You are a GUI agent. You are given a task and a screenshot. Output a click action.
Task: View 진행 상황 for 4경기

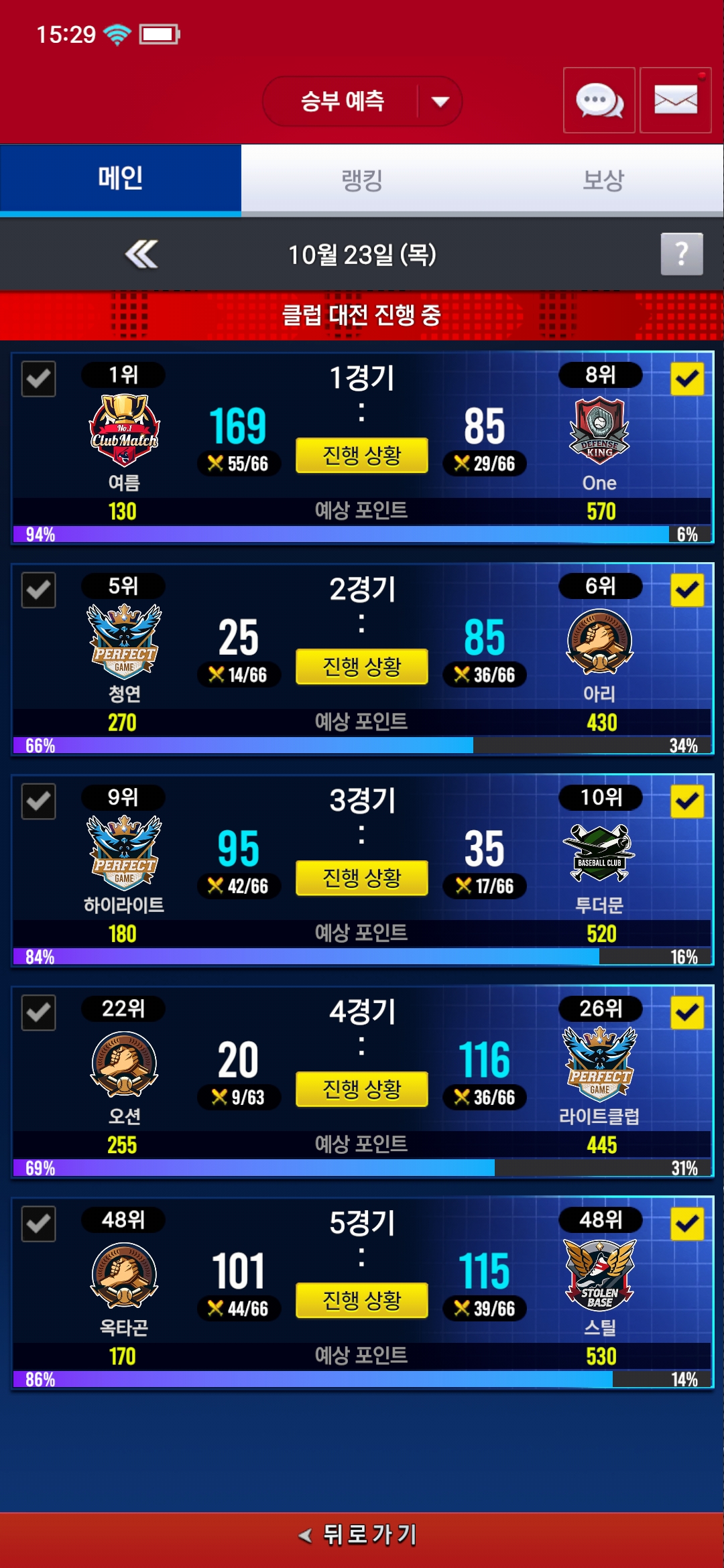(x=362, y=1089)
